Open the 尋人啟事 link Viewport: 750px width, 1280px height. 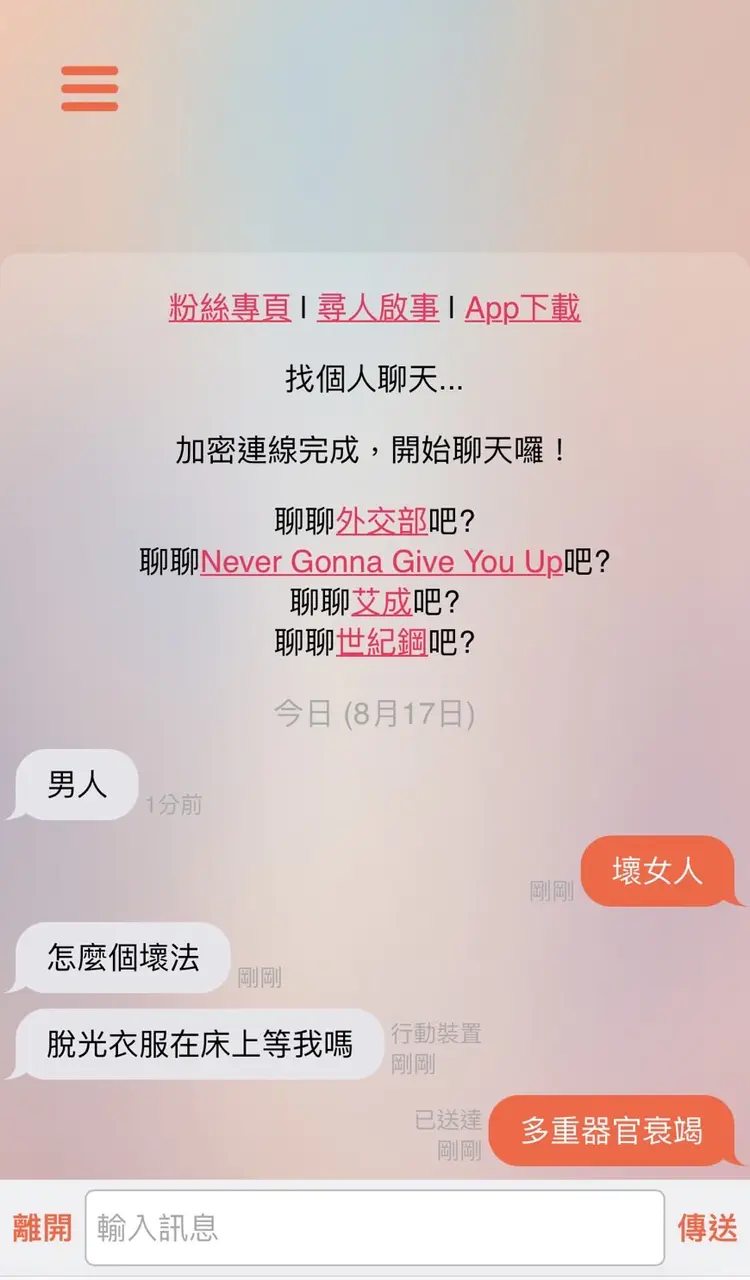tap(378, 308)
